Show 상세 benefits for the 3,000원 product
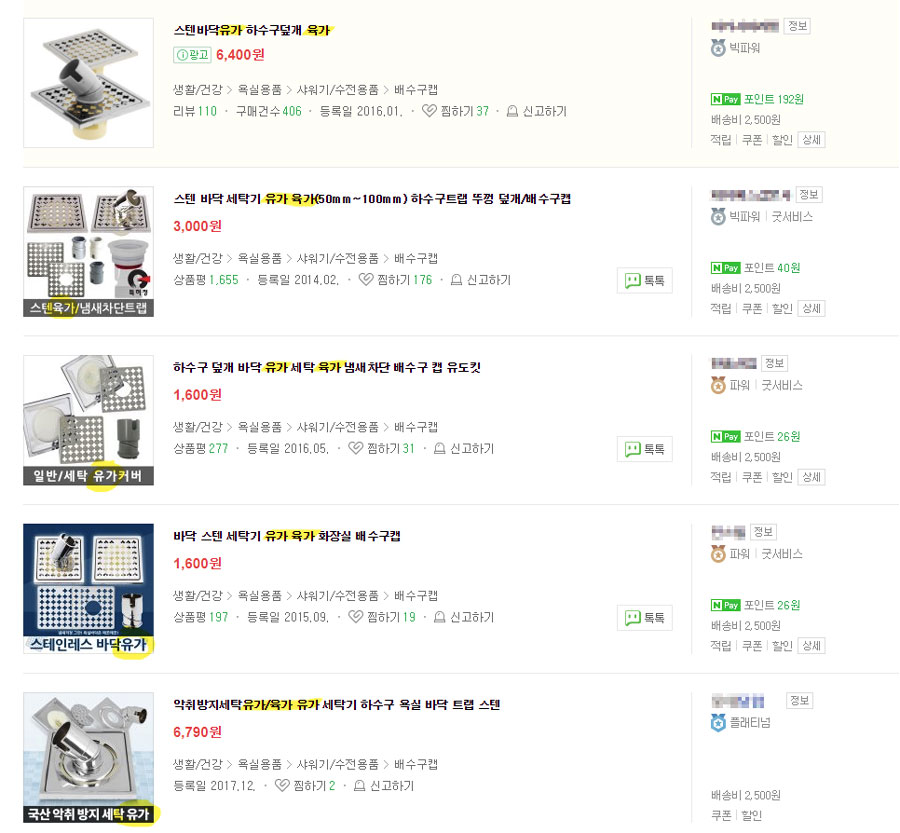Viewport: 900px width, 833px height. (x=811, y=308)
